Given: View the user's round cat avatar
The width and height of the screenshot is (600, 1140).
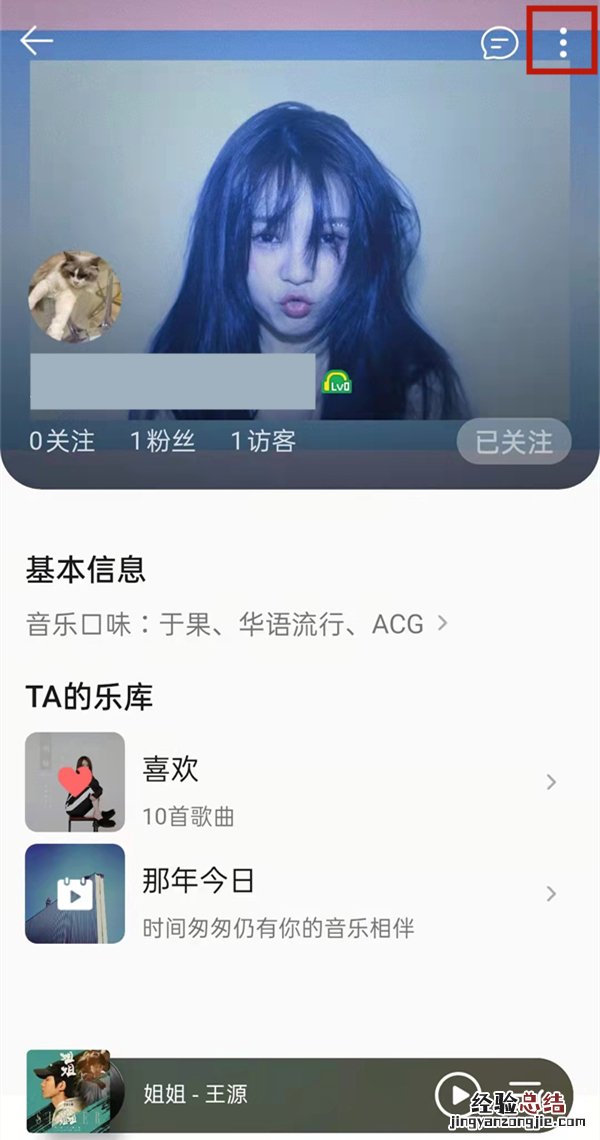Looking at the screenshot, I should coord(75,297).
